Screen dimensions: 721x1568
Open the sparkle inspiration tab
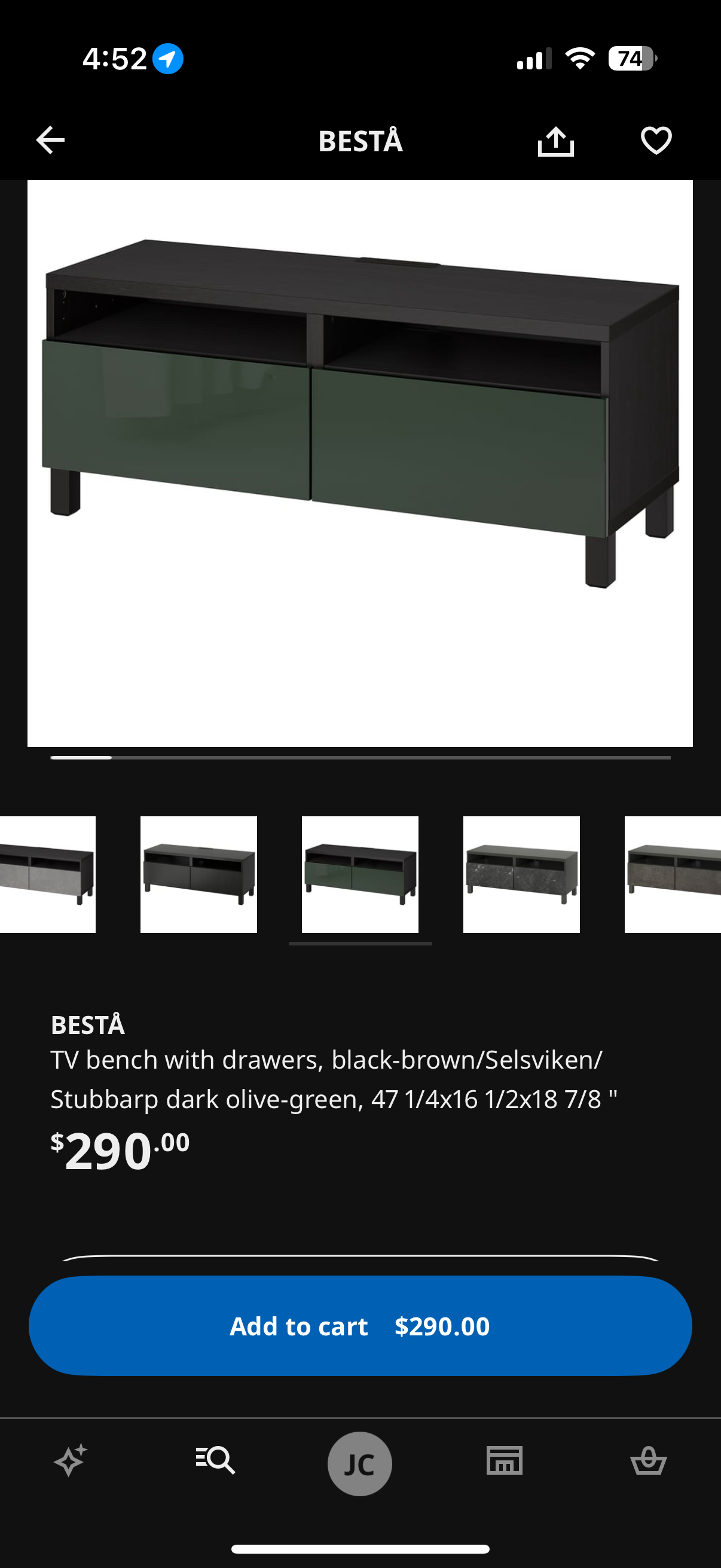71,1460
